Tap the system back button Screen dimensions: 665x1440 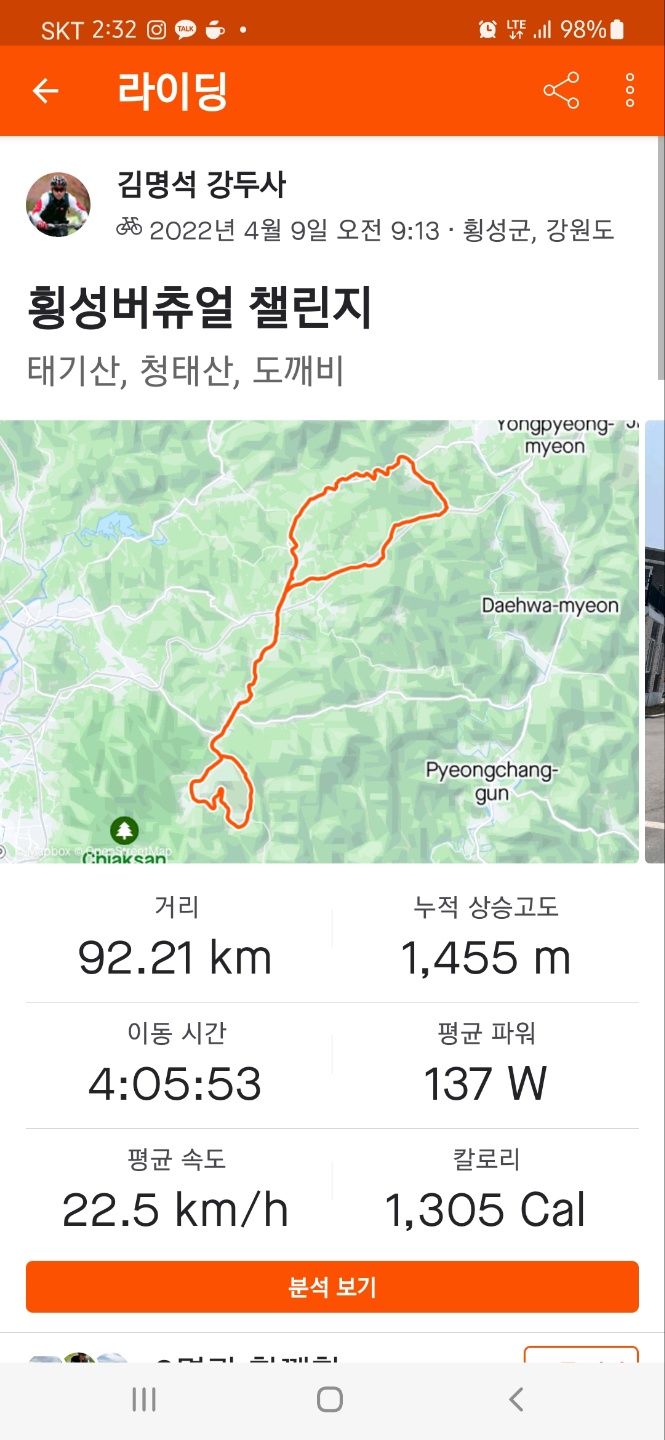point(516,1400)
